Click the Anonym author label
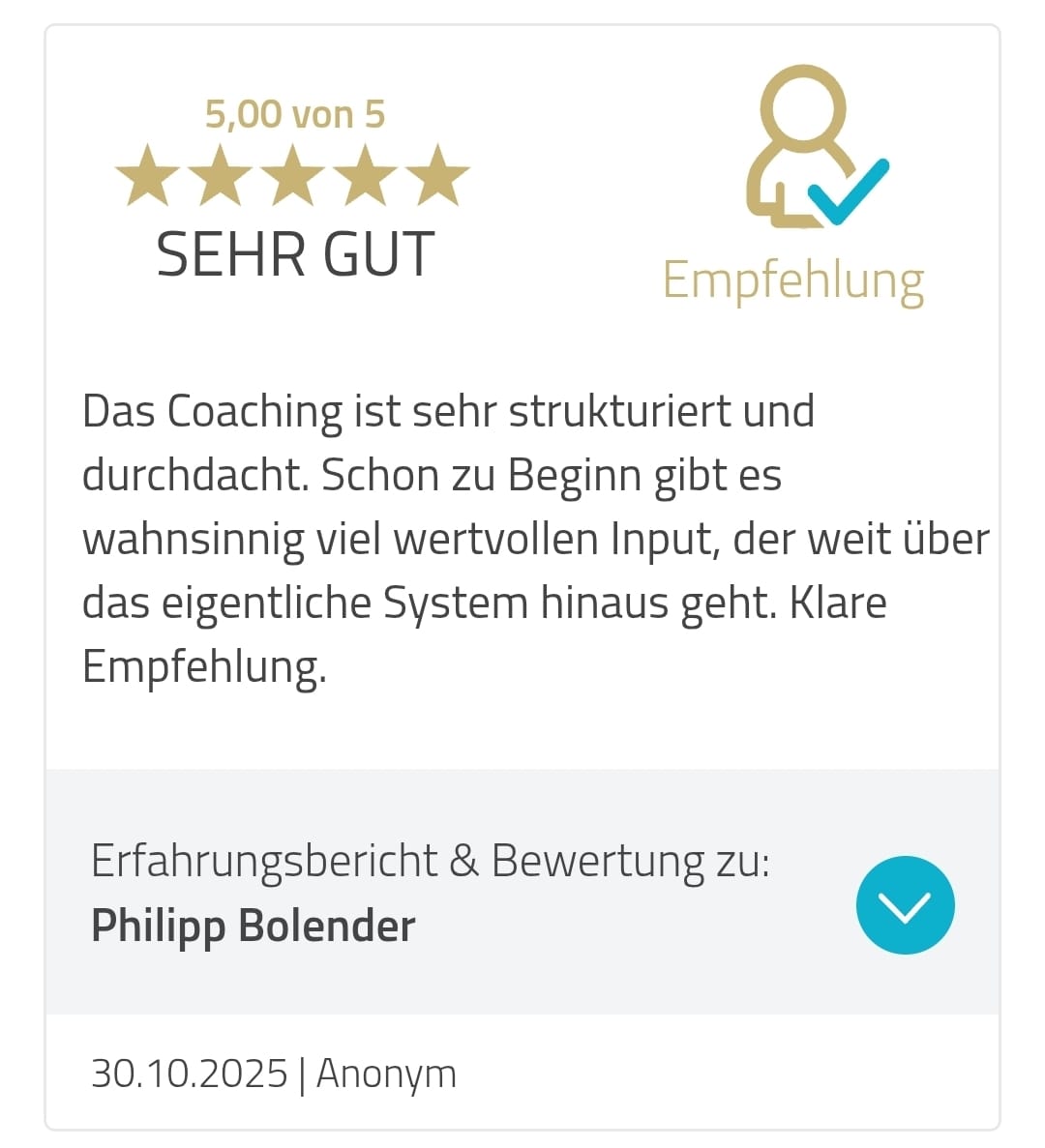1045x1148 pixels. tap(386, 1073)
